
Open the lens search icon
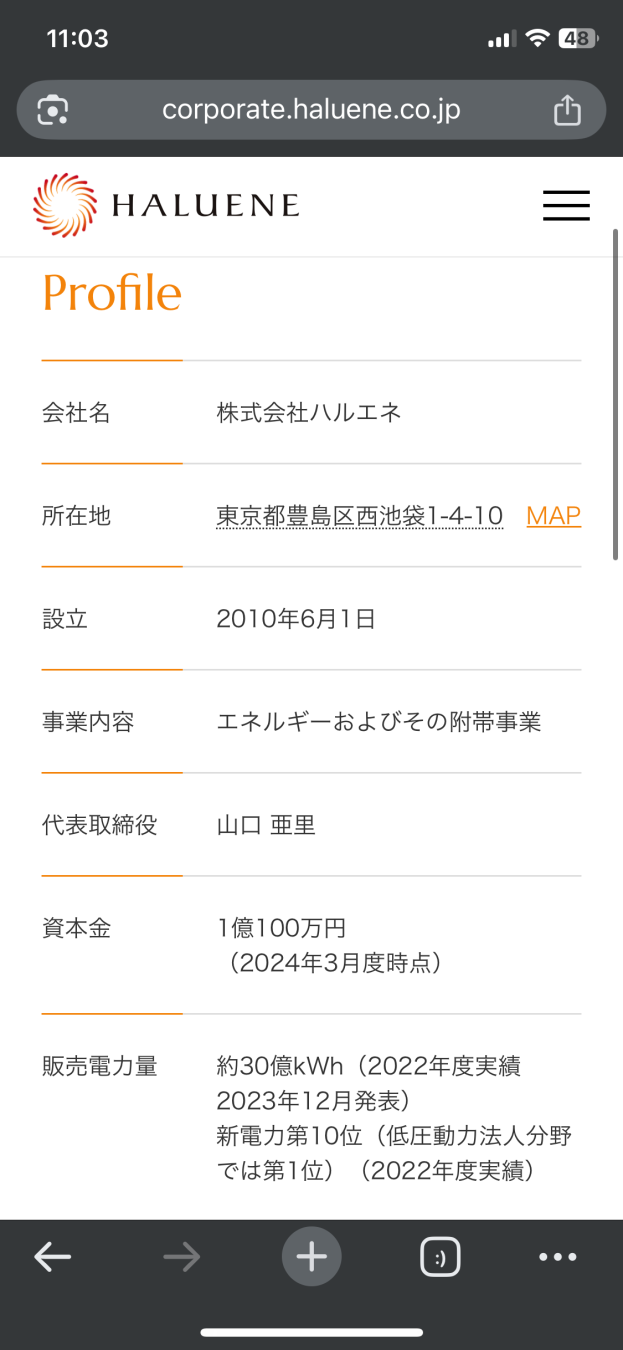point(52,109)
